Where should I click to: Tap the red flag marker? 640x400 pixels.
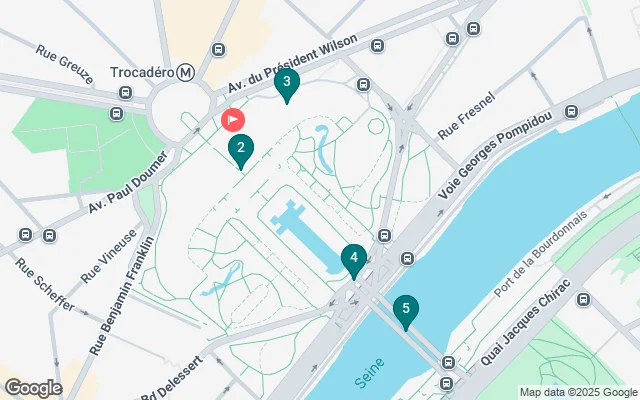[x=232, y=120]
